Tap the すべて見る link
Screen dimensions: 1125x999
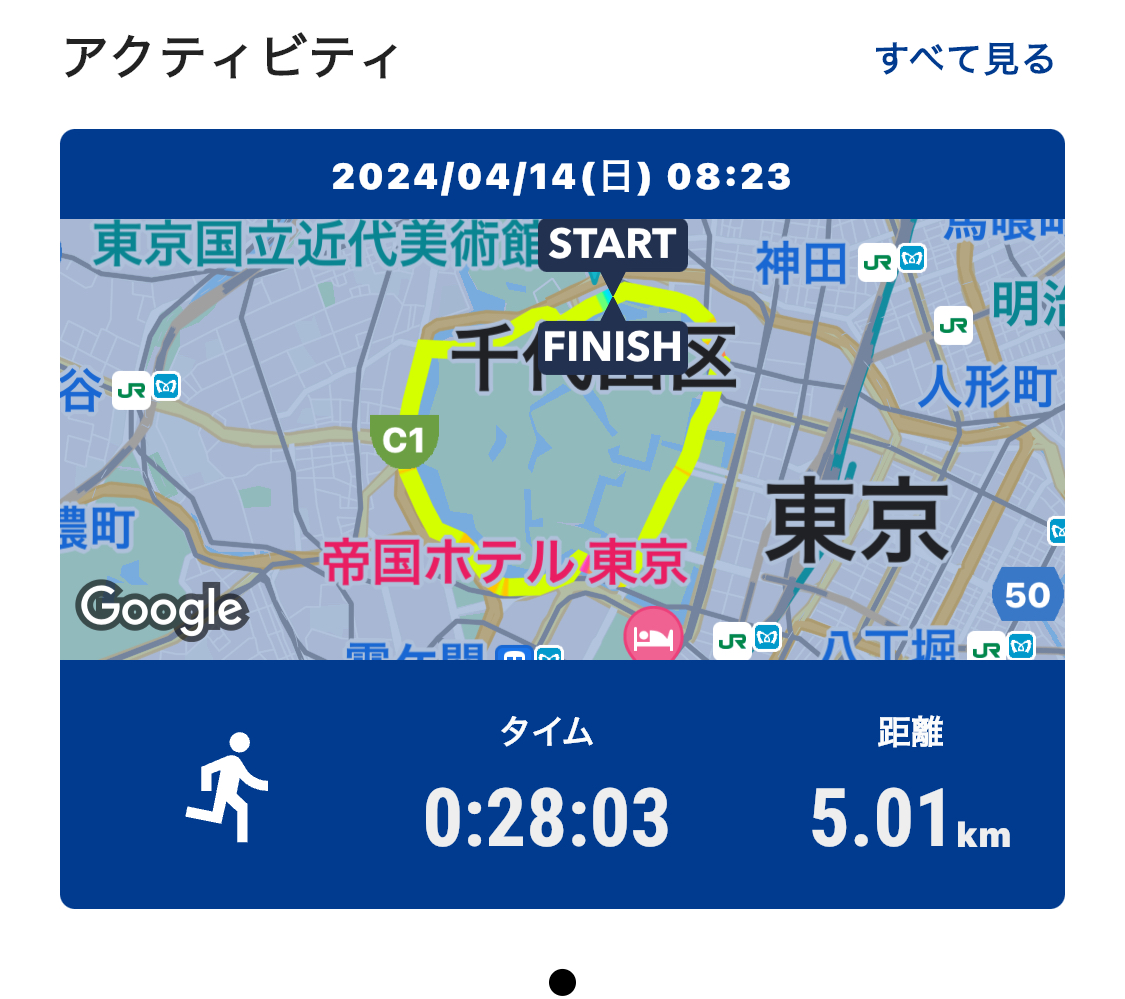pyautogui.click(x=964, y=59)
